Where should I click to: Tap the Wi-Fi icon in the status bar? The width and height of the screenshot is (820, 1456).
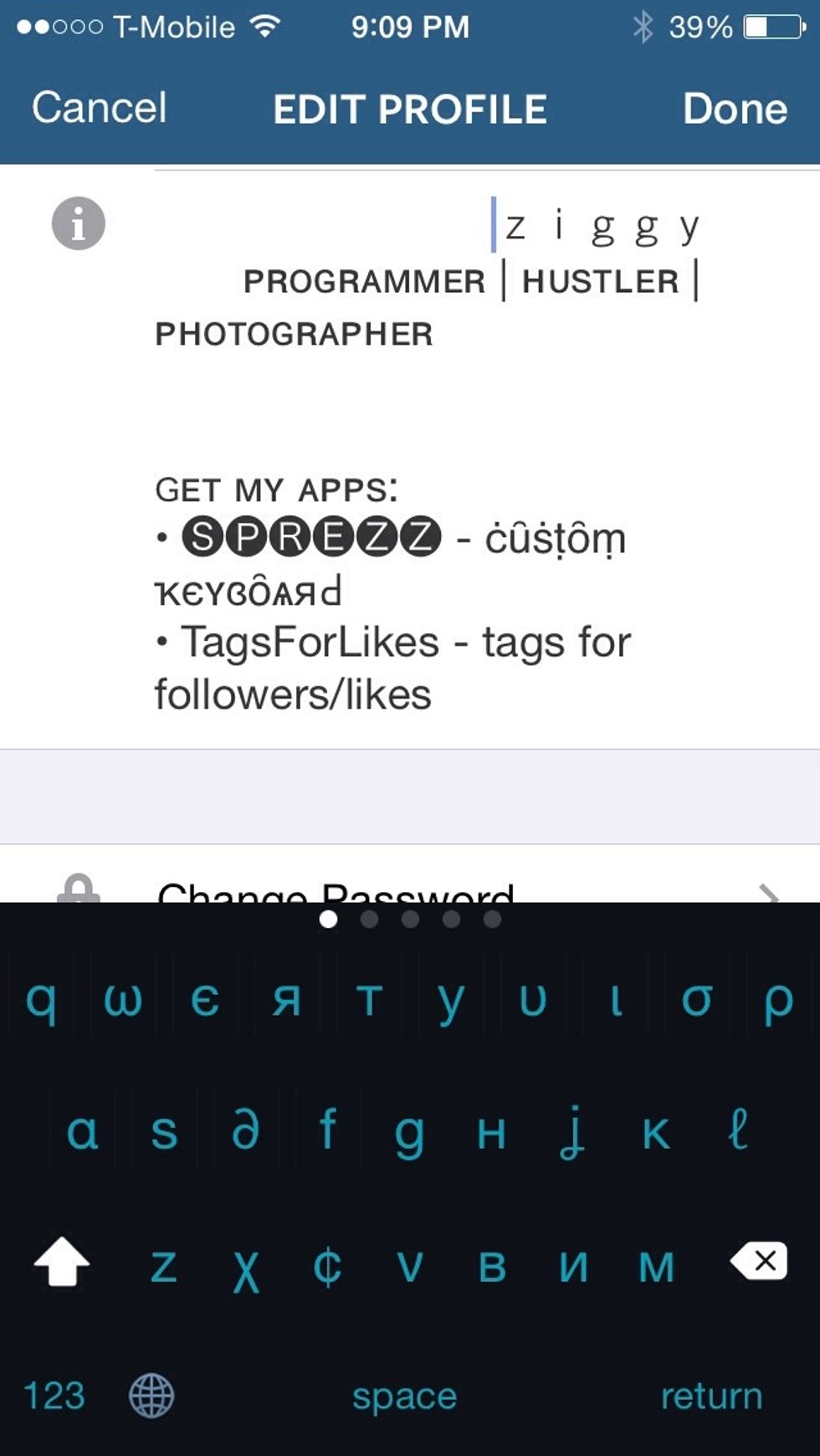point(264,25)
